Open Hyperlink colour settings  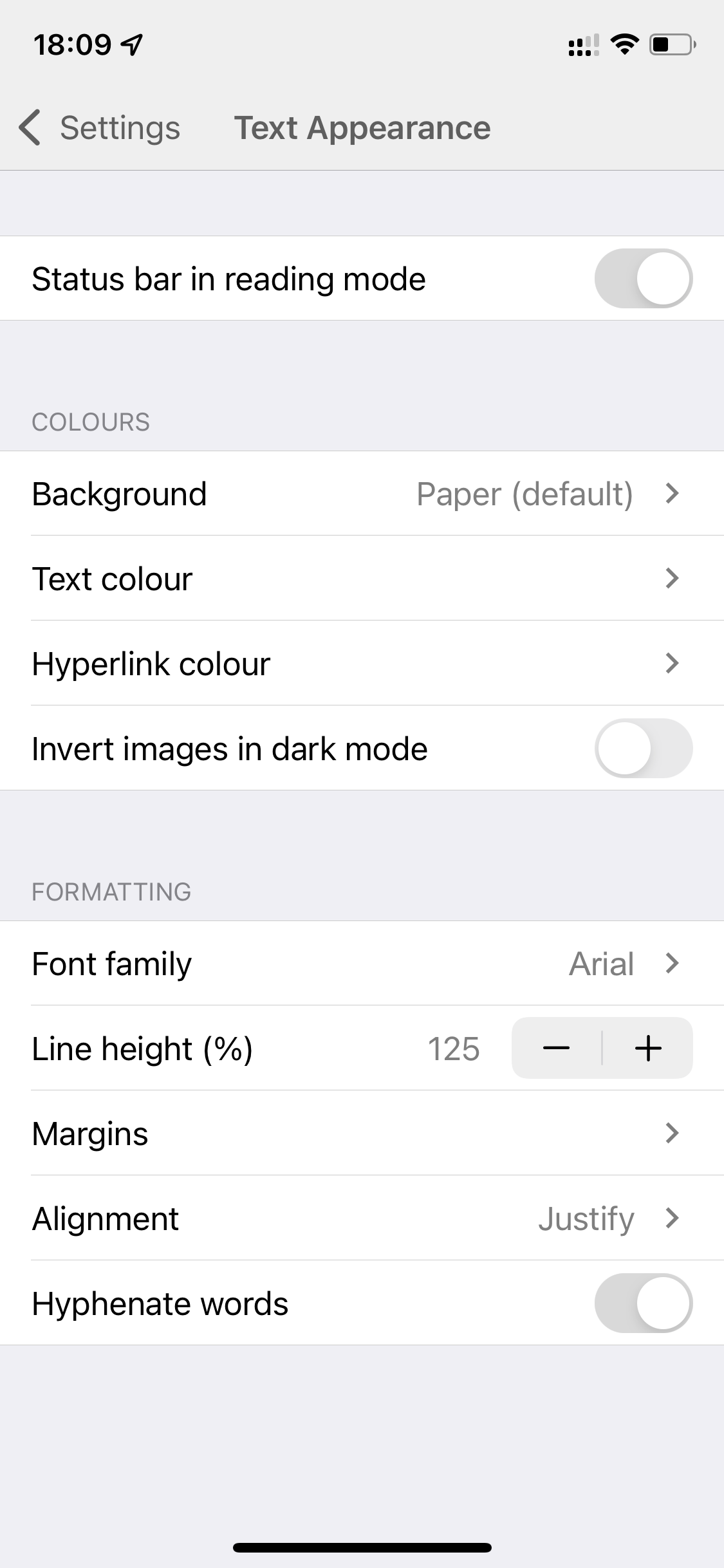(x=362, y=664)
